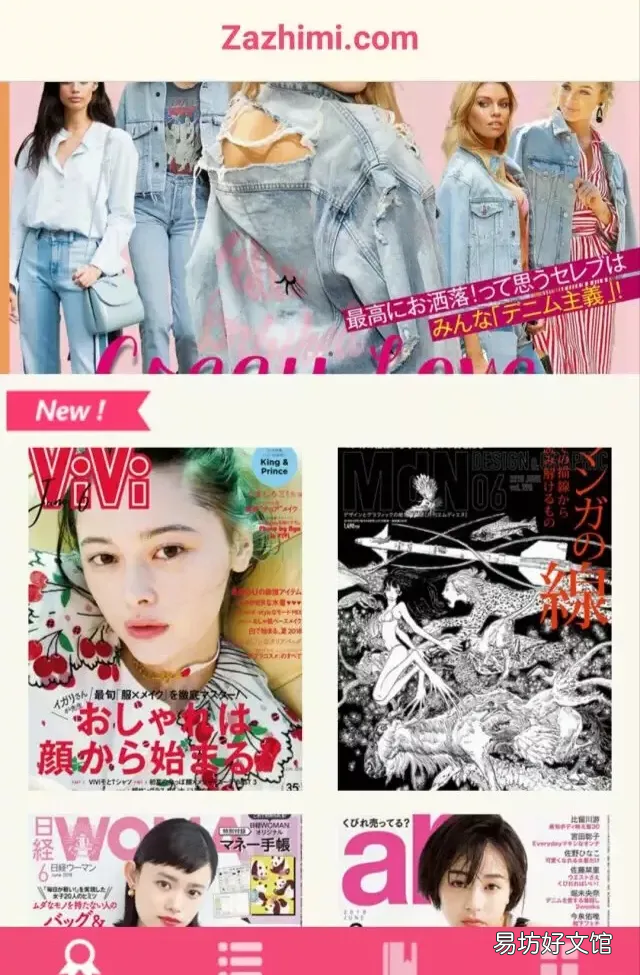Open the MdN 06 magazine issue
Screen dimensions: 640x975
pyautogui.click(x=474, y=619)
